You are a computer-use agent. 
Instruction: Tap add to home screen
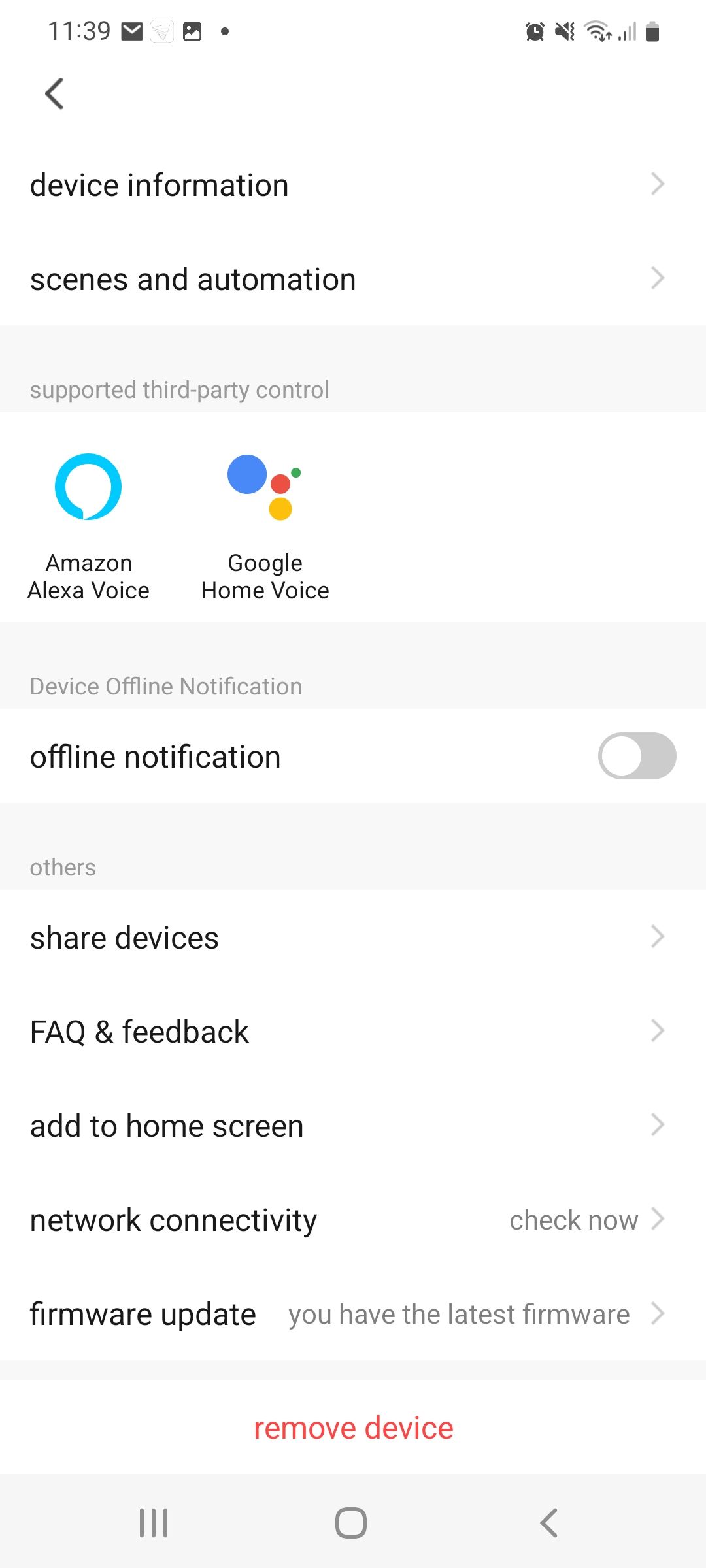tap(353, 1126)
